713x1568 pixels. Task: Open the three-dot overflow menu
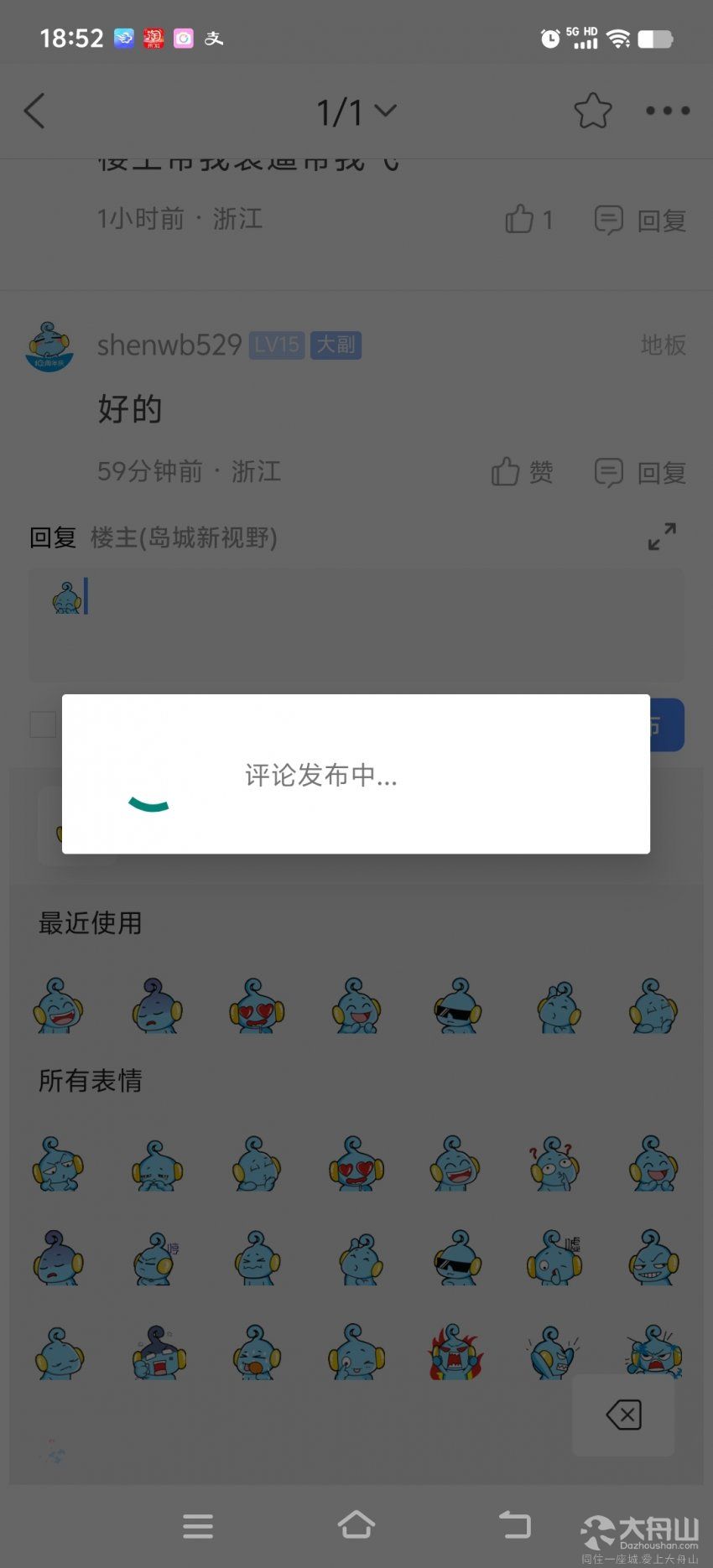point(668,111)
